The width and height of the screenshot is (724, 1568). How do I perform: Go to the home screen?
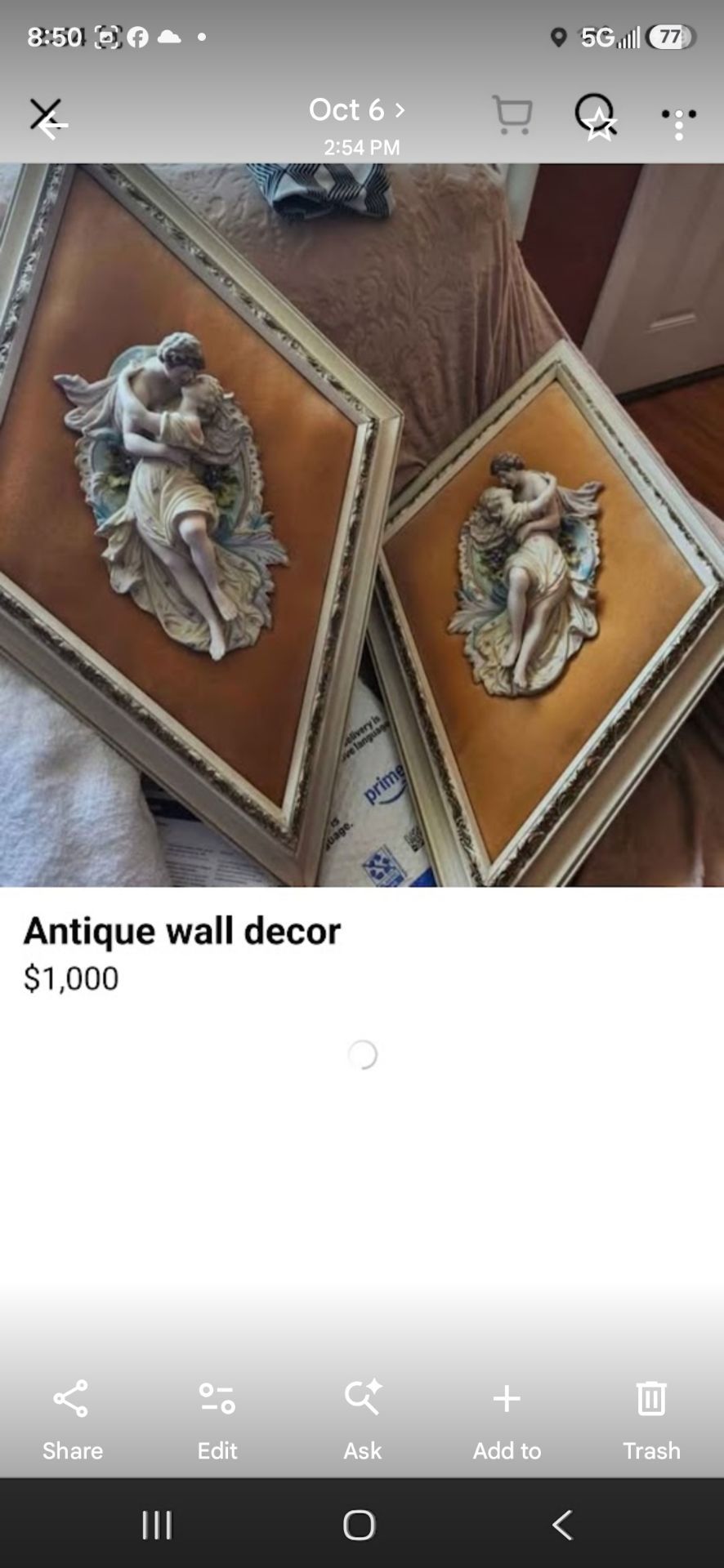tap(359, 1525)
